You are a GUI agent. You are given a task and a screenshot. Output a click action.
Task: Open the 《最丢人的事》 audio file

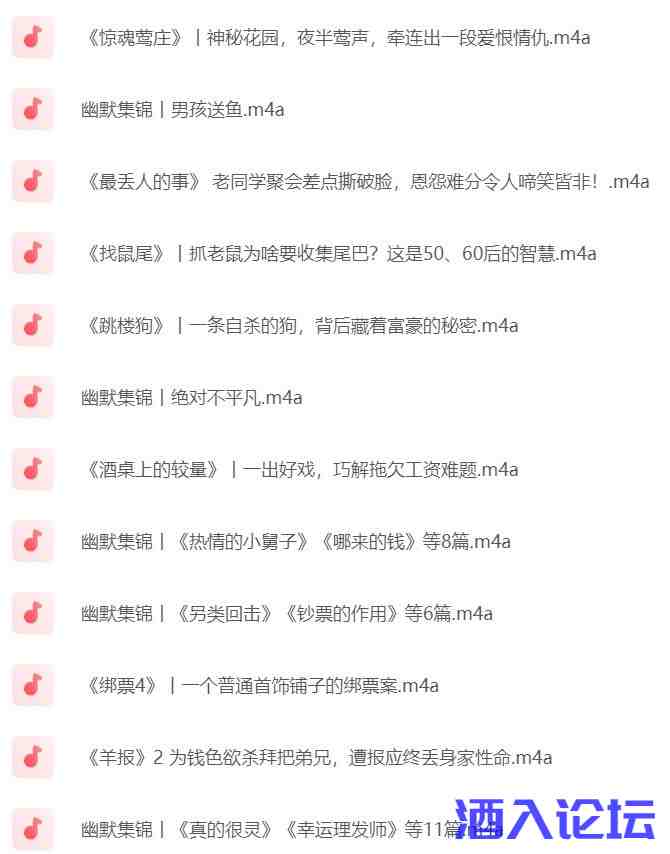tap(367, 182)
